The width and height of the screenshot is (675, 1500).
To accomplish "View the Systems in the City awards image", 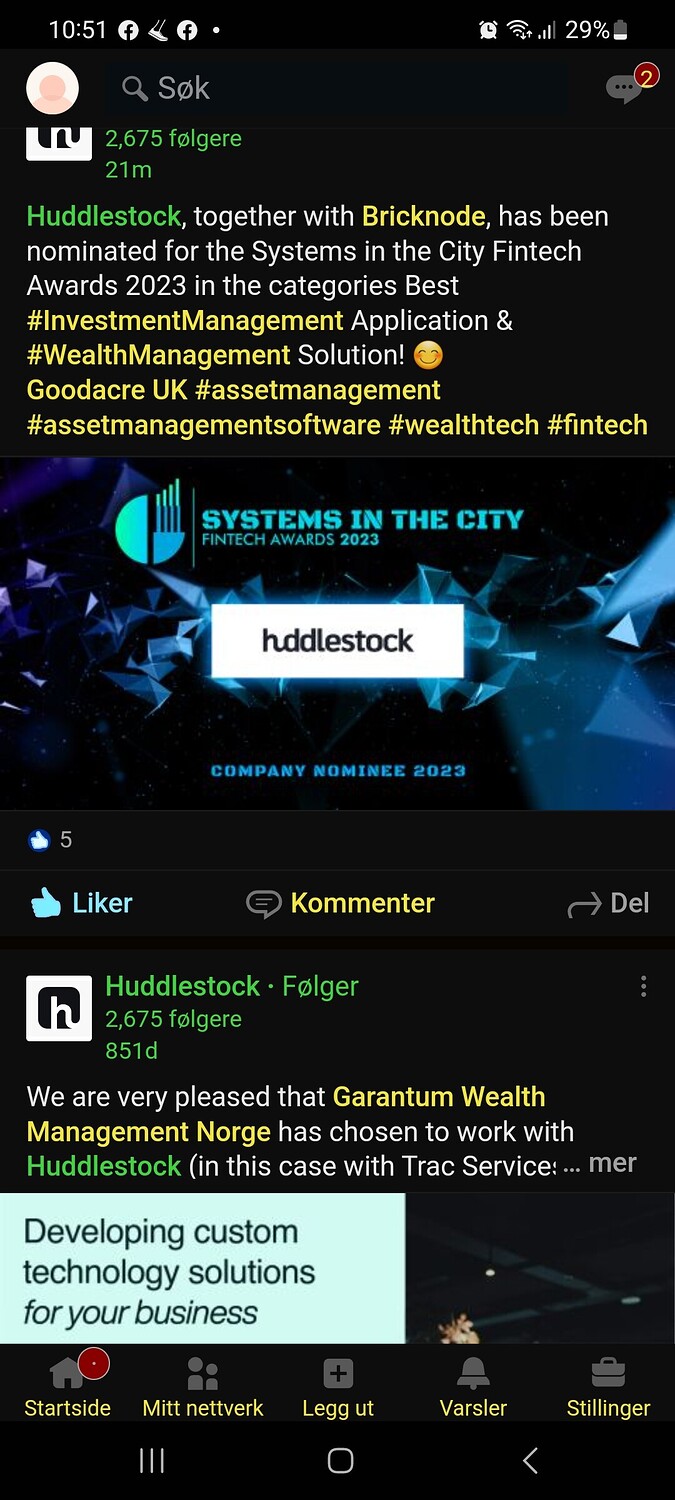I will pos(337,633).
